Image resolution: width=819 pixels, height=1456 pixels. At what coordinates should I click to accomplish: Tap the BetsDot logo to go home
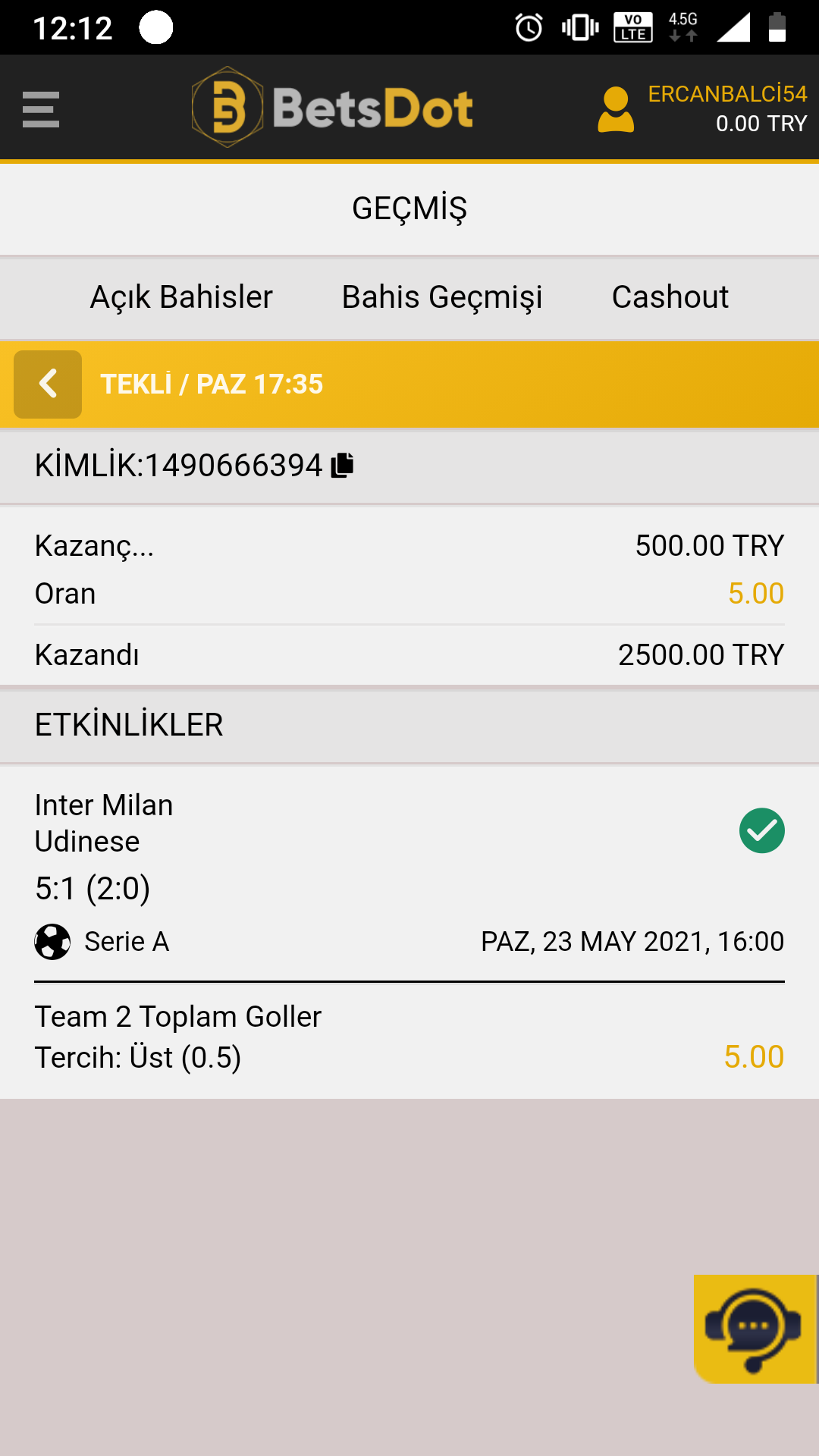[332, 107]
